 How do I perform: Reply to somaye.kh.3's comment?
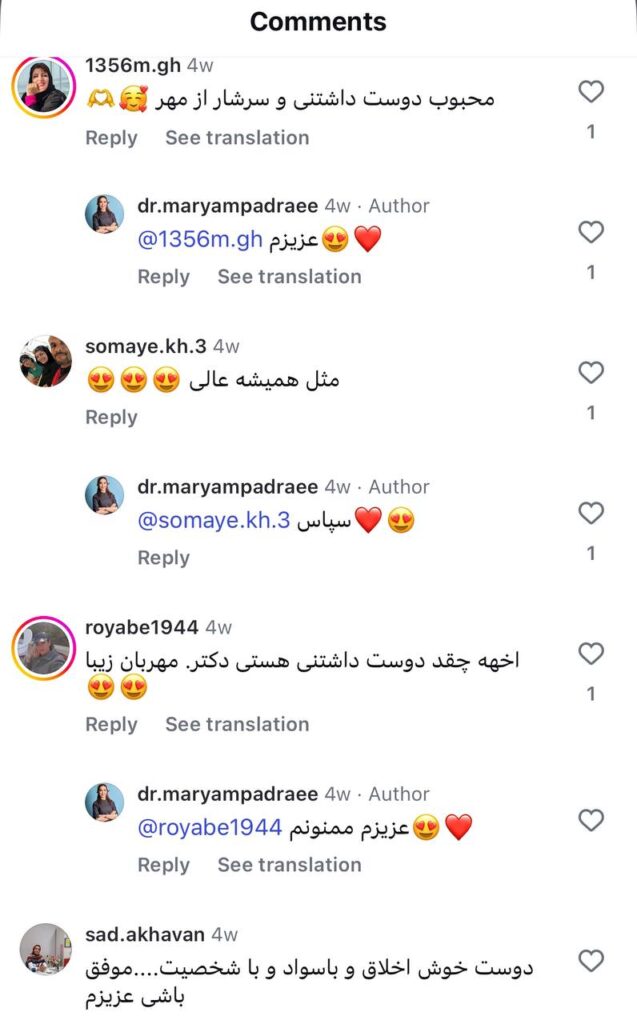click(111, 417)
